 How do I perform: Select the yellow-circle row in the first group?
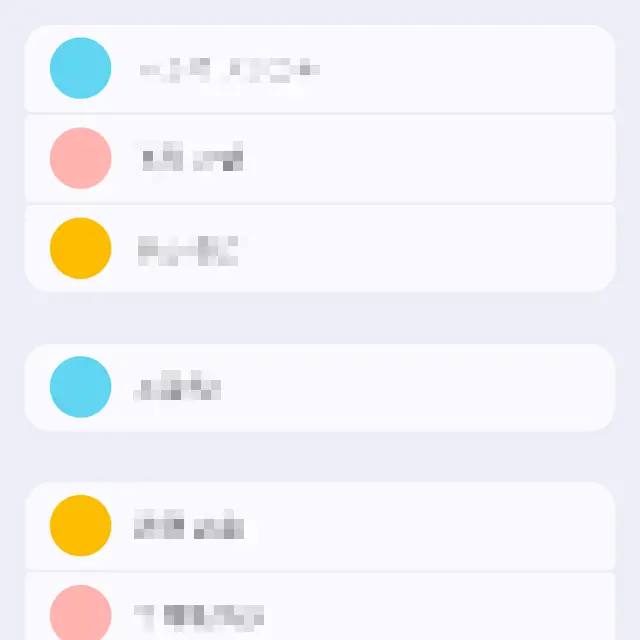click(320, 248)
